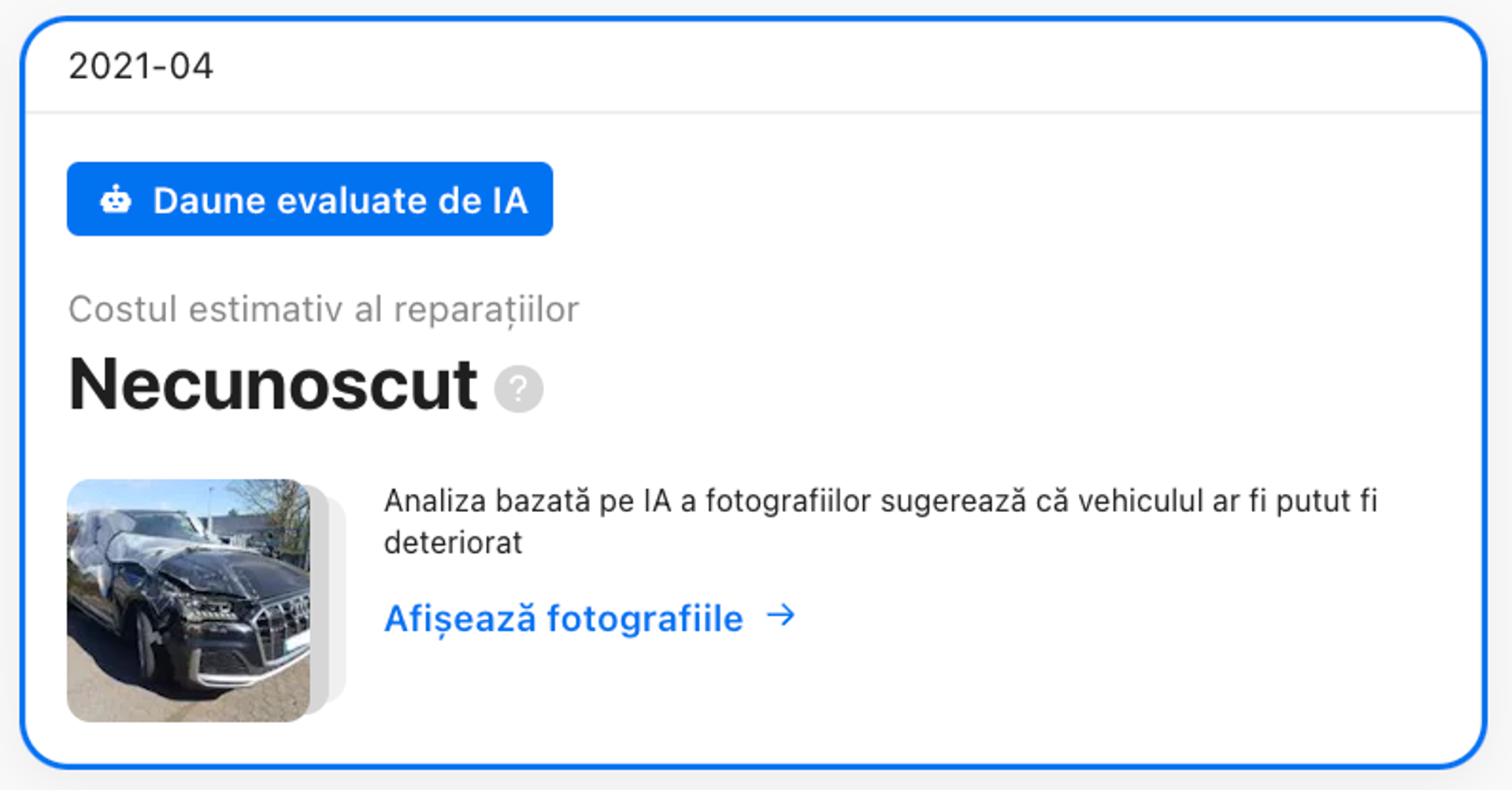
Task: Open the help icon next to Necunoscut
Action: pyautogui.click(x=518, y=388)
